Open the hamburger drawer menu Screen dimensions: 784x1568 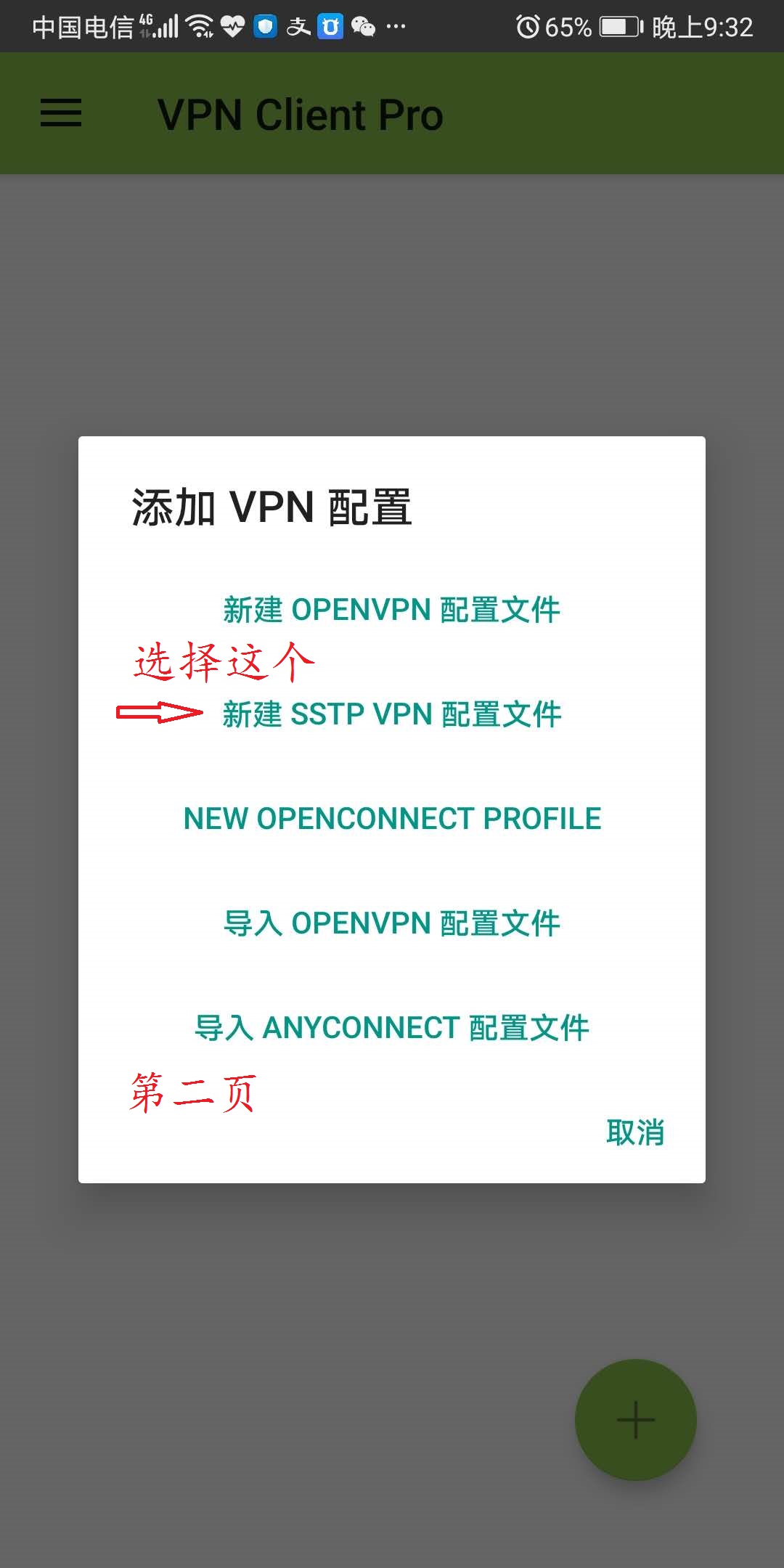click(61, 113)
